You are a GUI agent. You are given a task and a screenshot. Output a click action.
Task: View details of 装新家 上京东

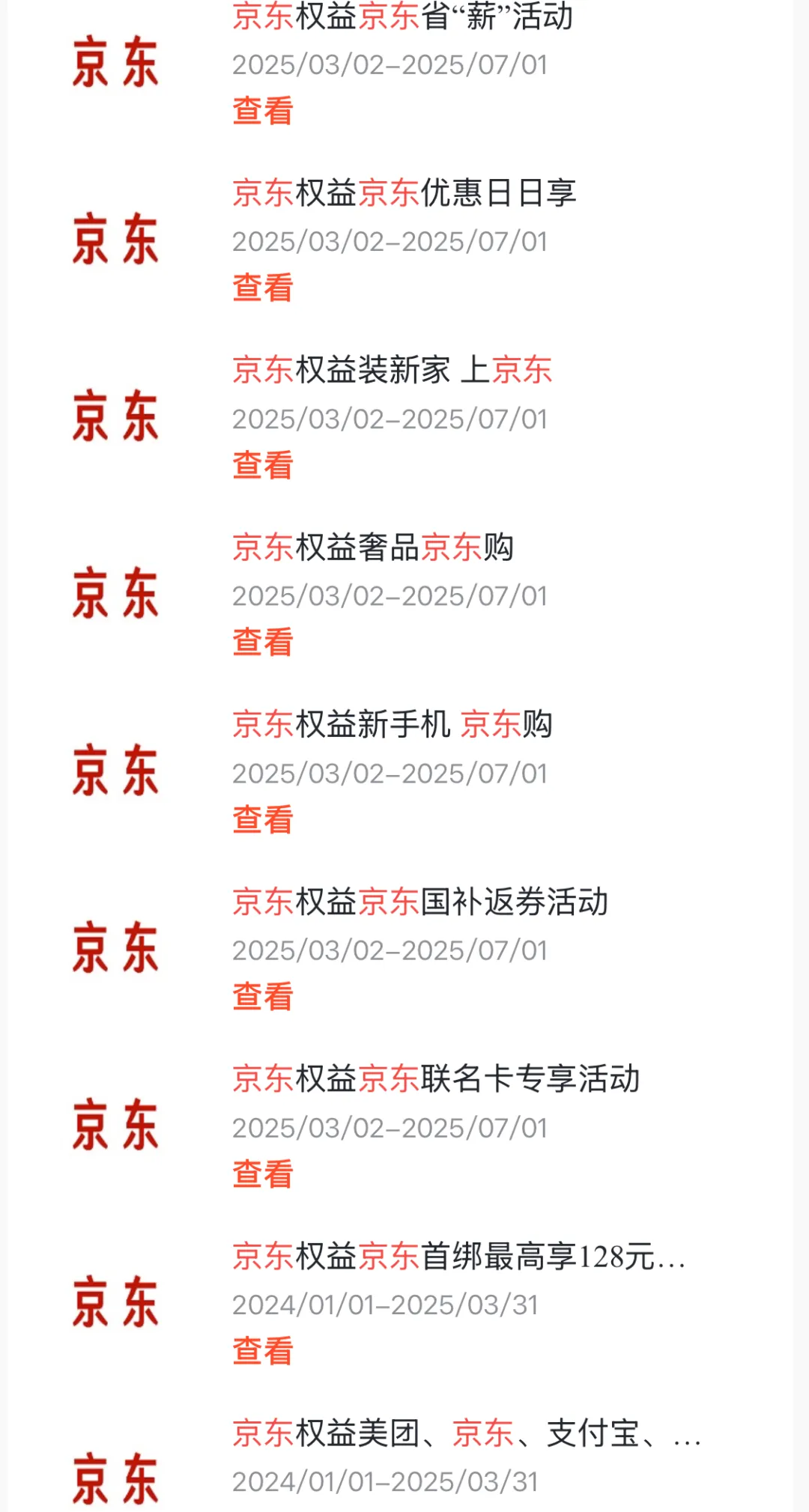[x=262, y=465]
